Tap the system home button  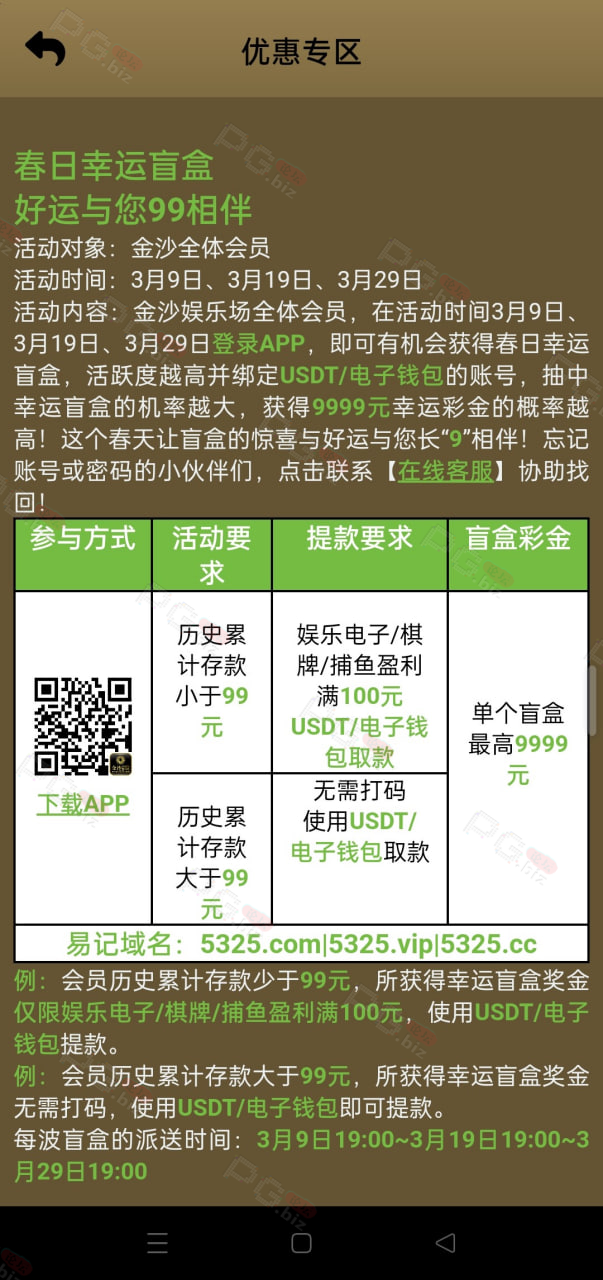pos(301,1243)
